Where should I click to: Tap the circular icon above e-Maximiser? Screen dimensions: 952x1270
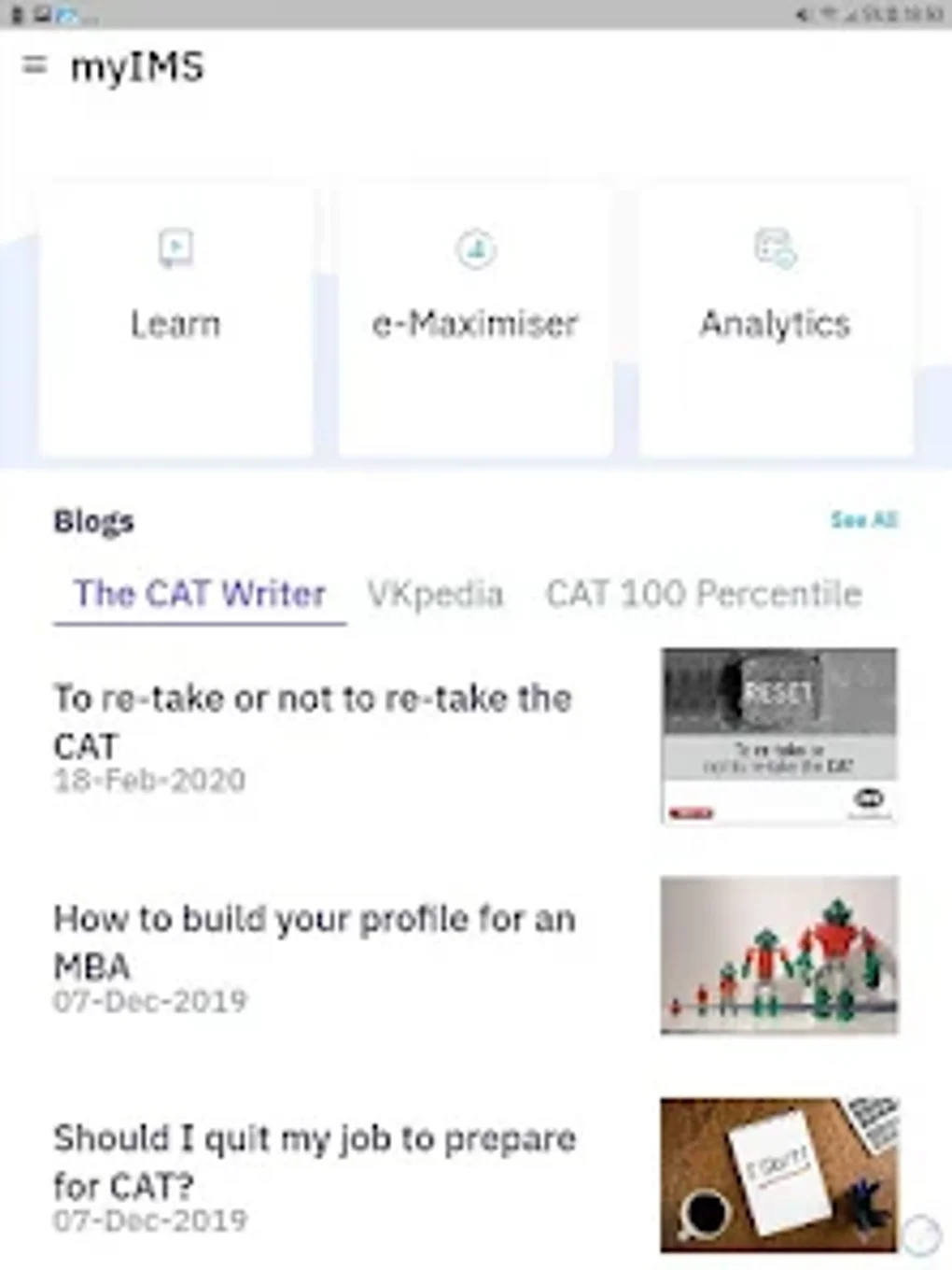[x=475, y=249]
